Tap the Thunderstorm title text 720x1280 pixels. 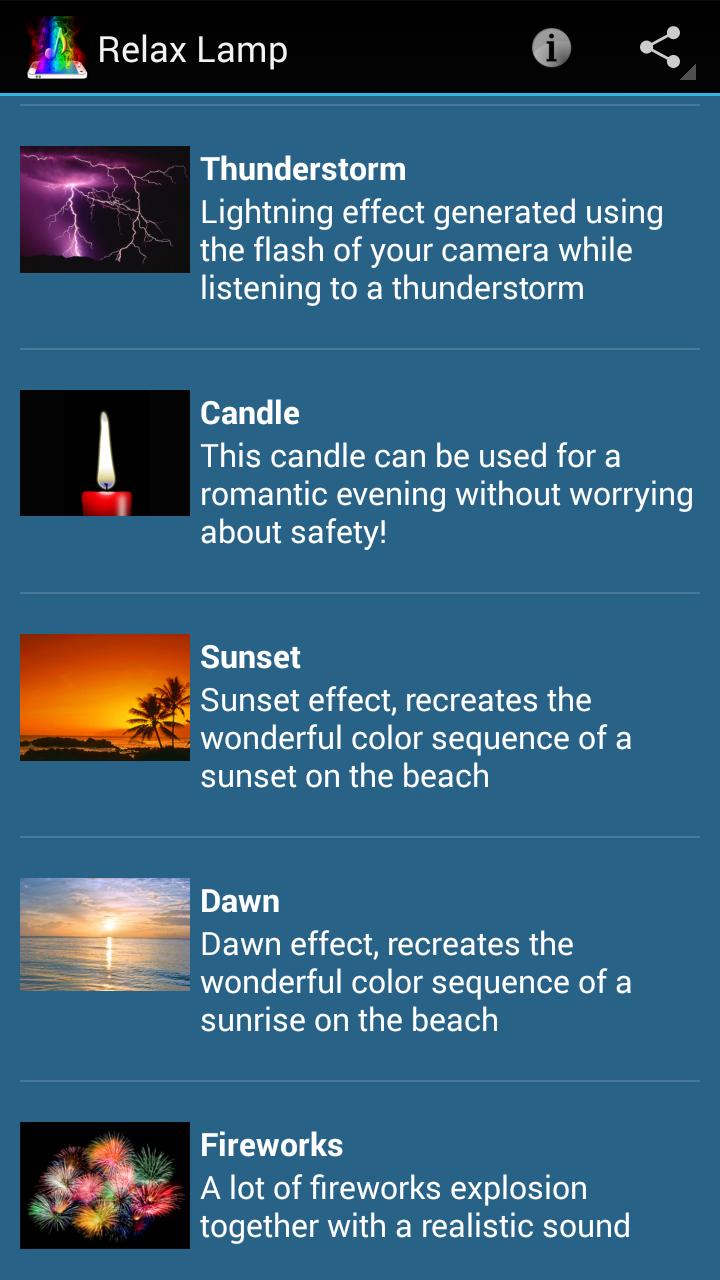302,169
